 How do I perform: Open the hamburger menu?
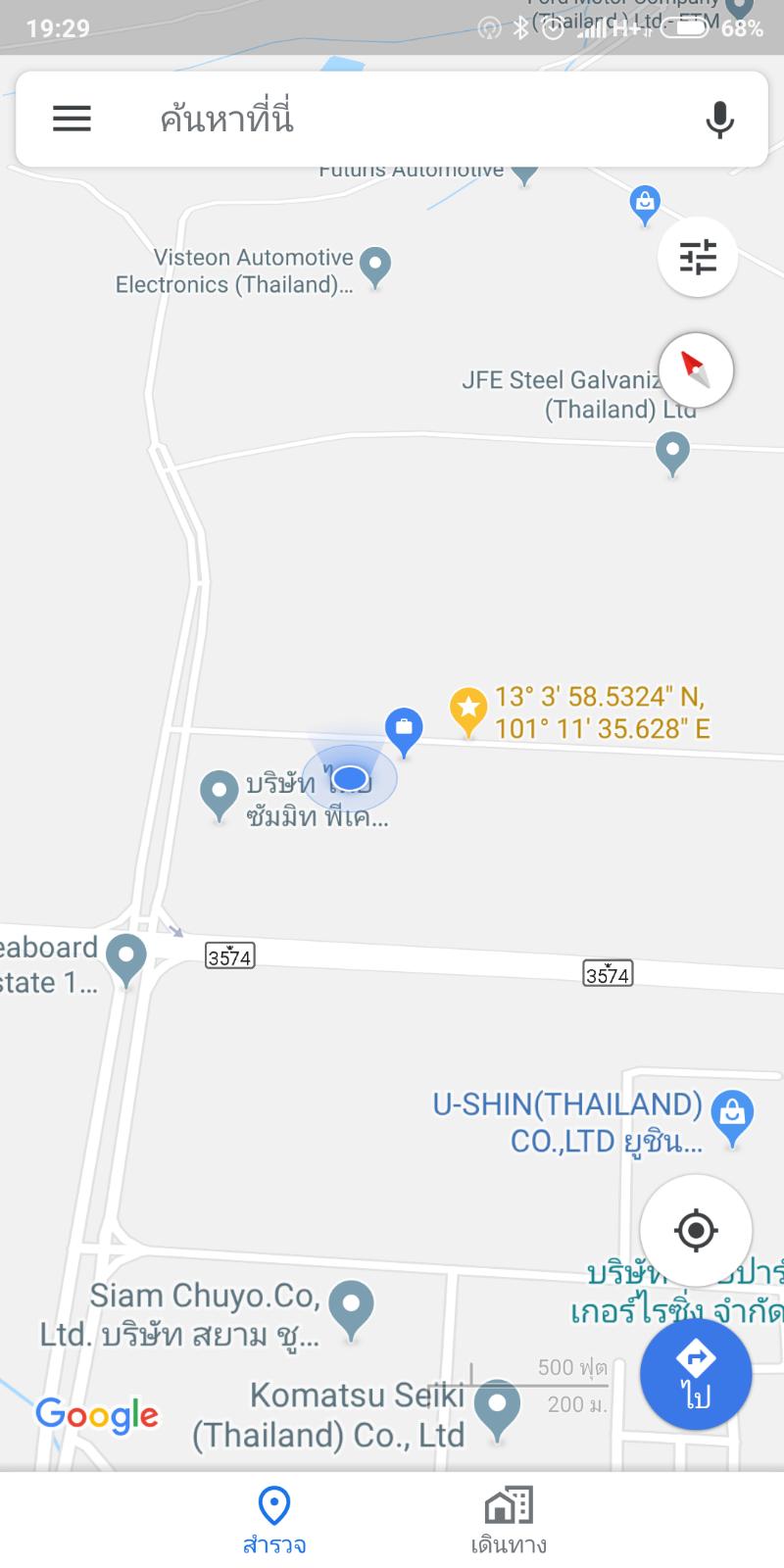(x=72, y=119)
